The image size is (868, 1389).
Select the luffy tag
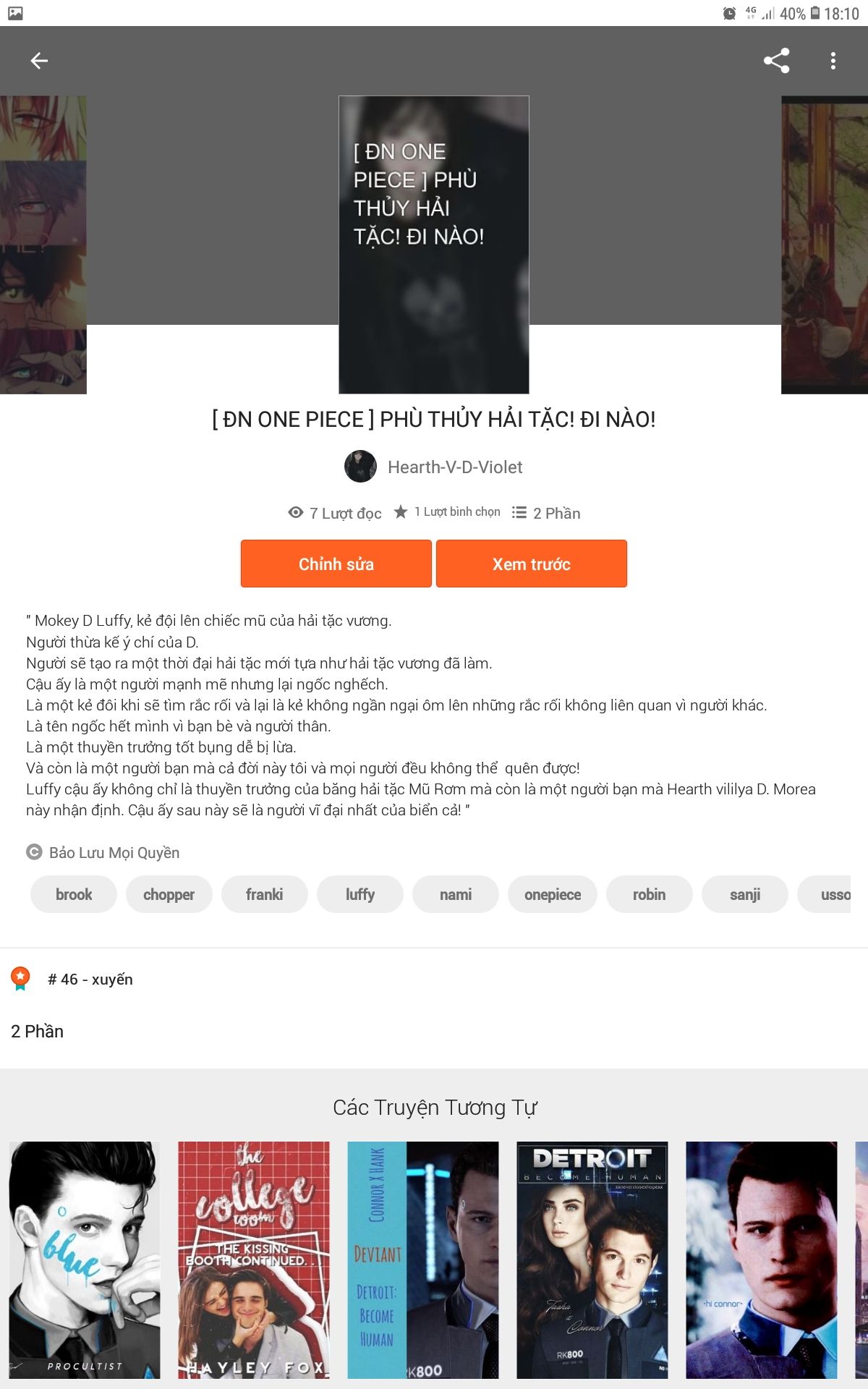click(359, 894)
